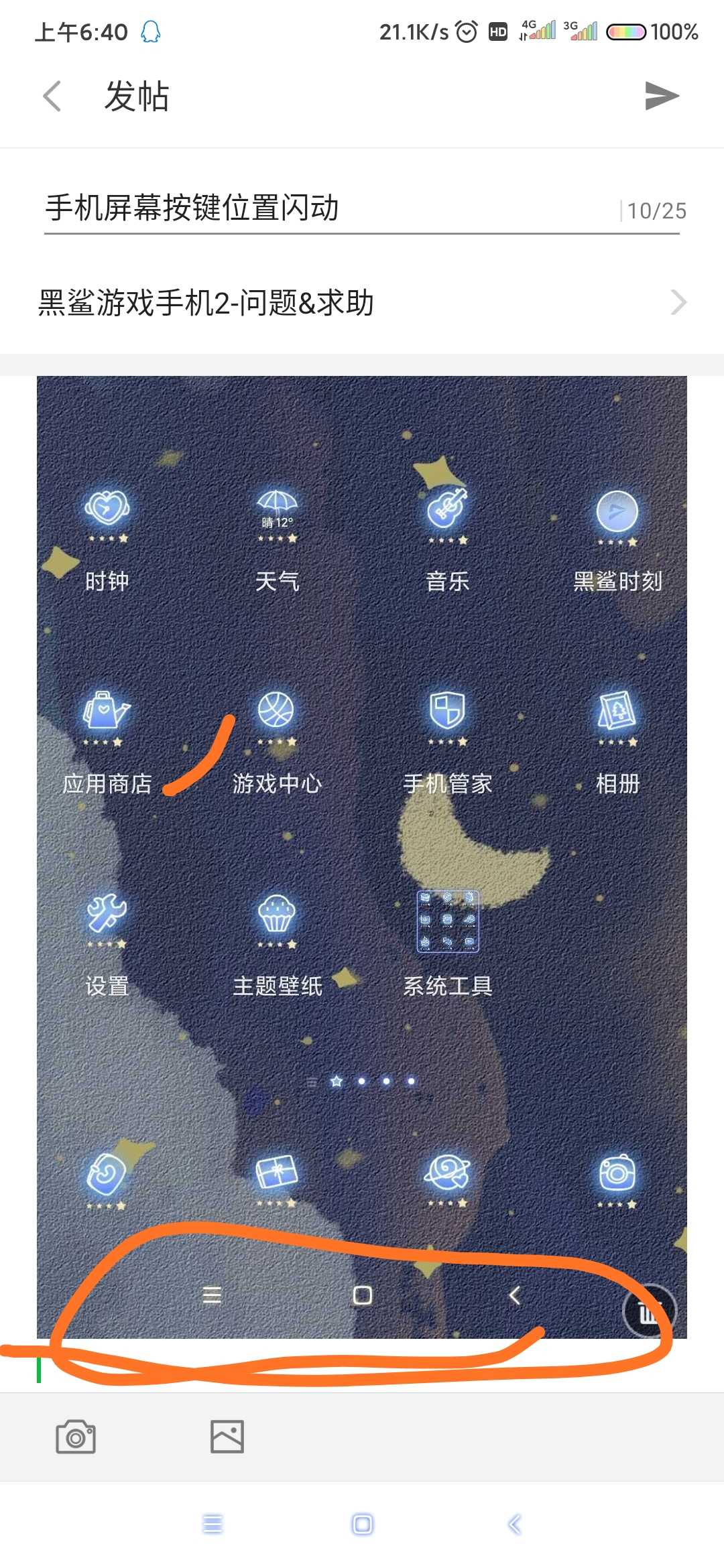Go back from the 发帖 screen
This screenshot has height=1568, width=724.
tap(52, 96)
